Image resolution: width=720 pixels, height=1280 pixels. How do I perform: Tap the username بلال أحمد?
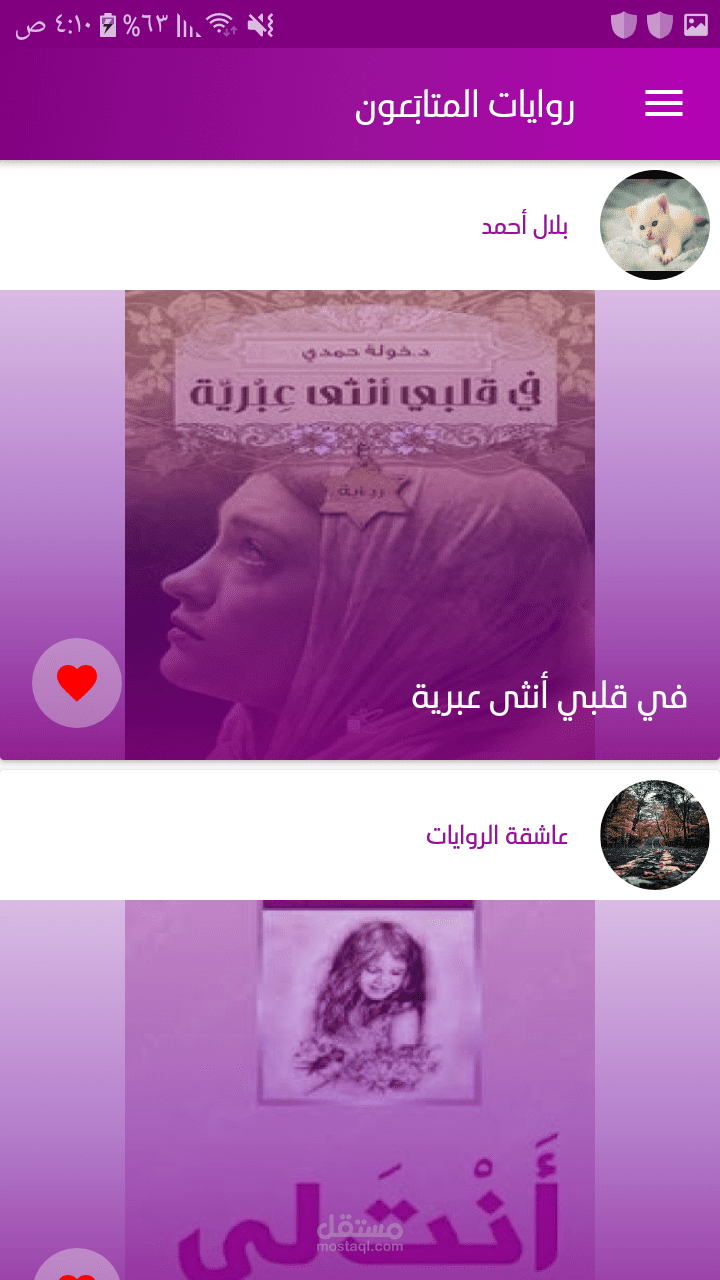pos(525,226)
